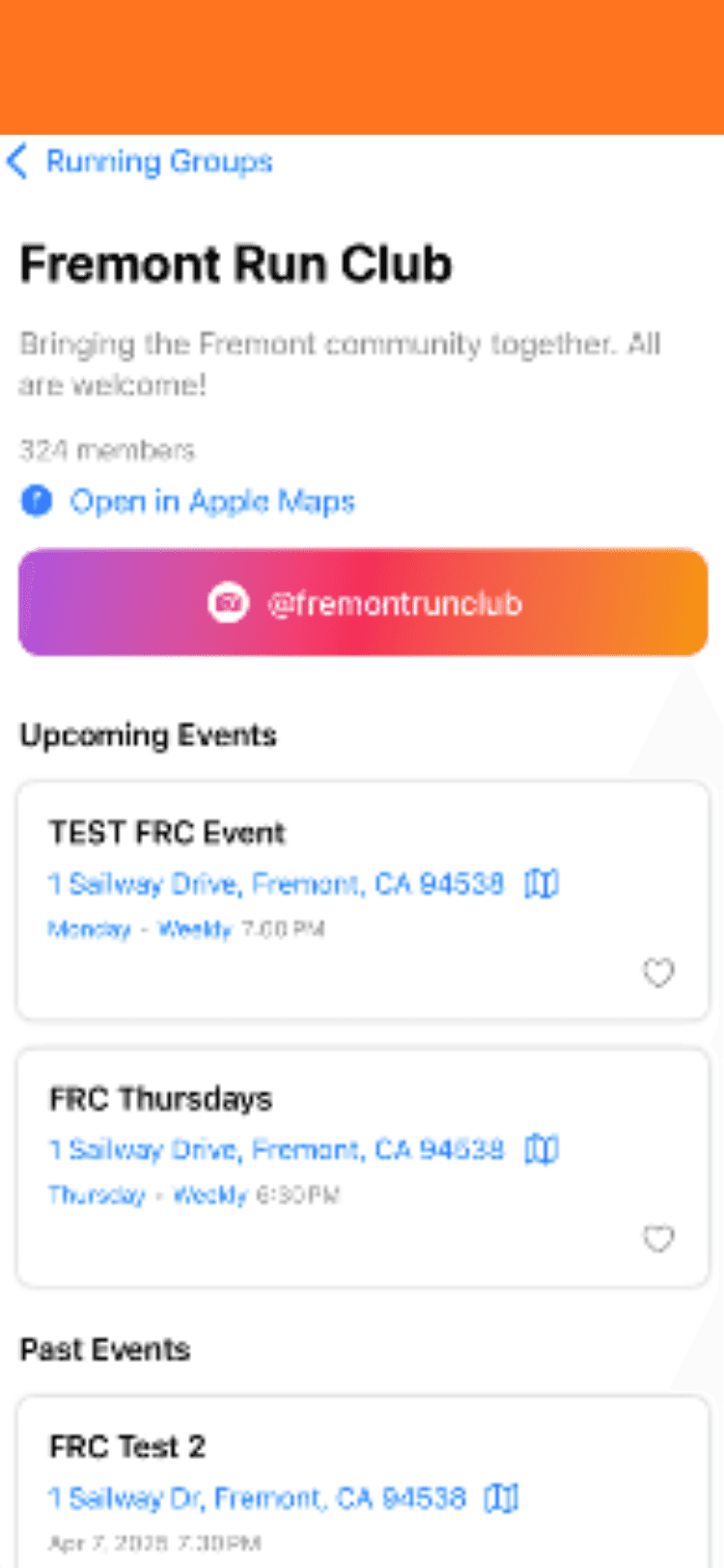This screenshot has height=1568, width=724.
Task: Open 1 Sailway Drive link under FRC Thursdays
Action: coord(275,1148)
